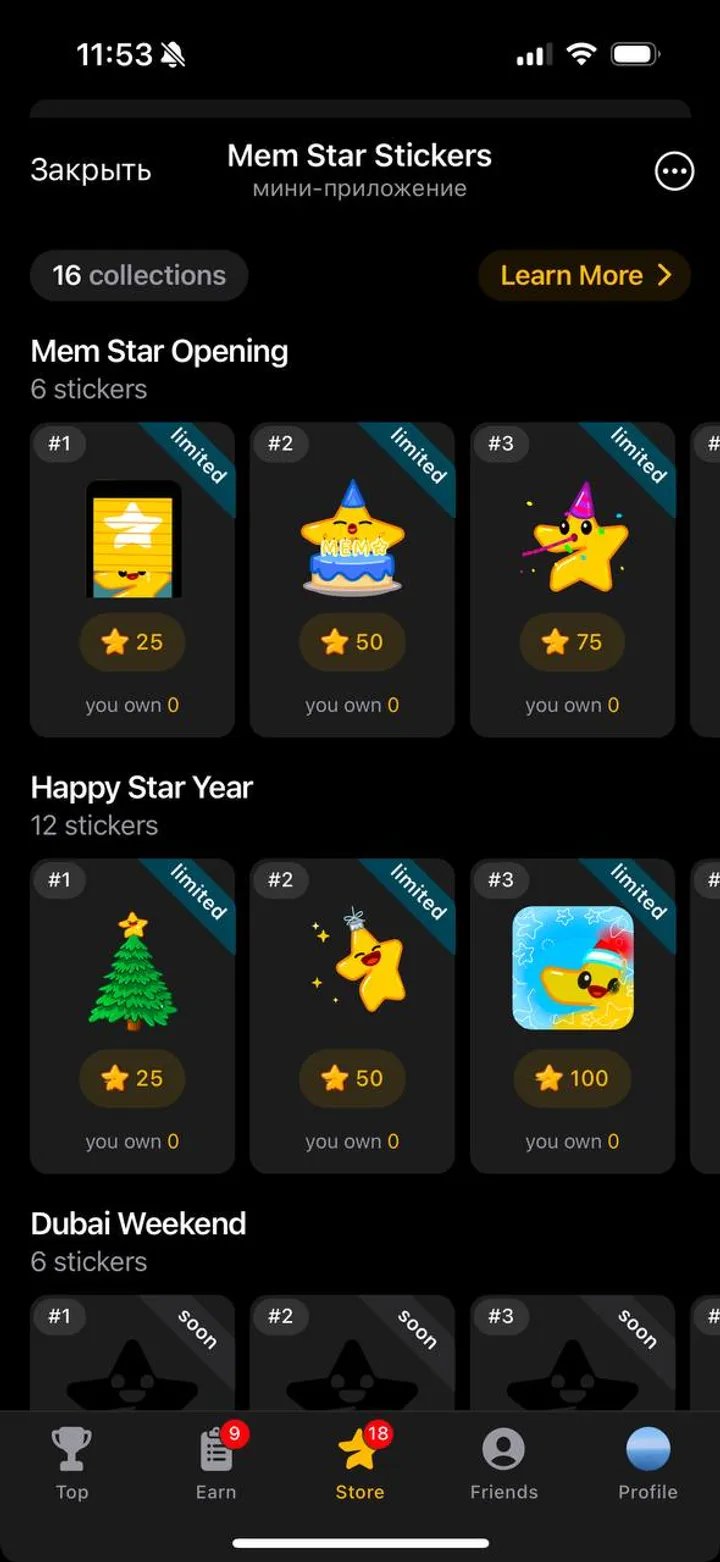Buy the cake sticker for 50 stars
Viewport: 720px width, 1562px height.
tap(352, 642)
